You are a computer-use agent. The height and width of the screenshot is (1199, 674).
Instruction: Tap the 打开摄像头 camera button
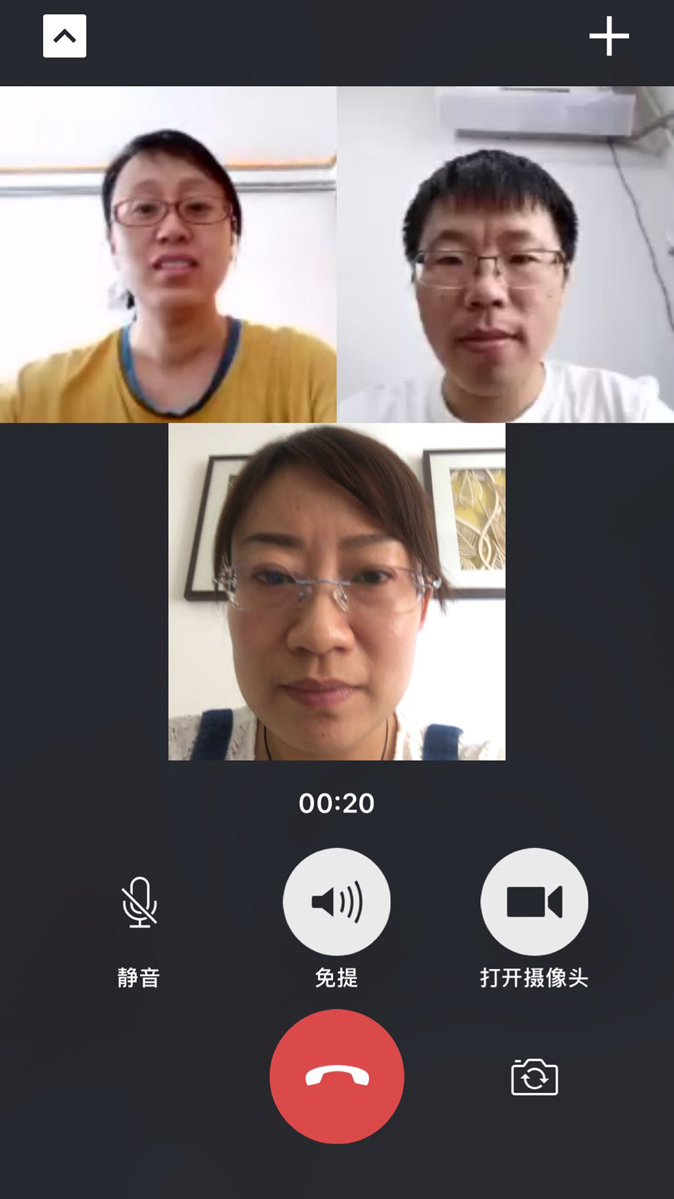point(534,902)
